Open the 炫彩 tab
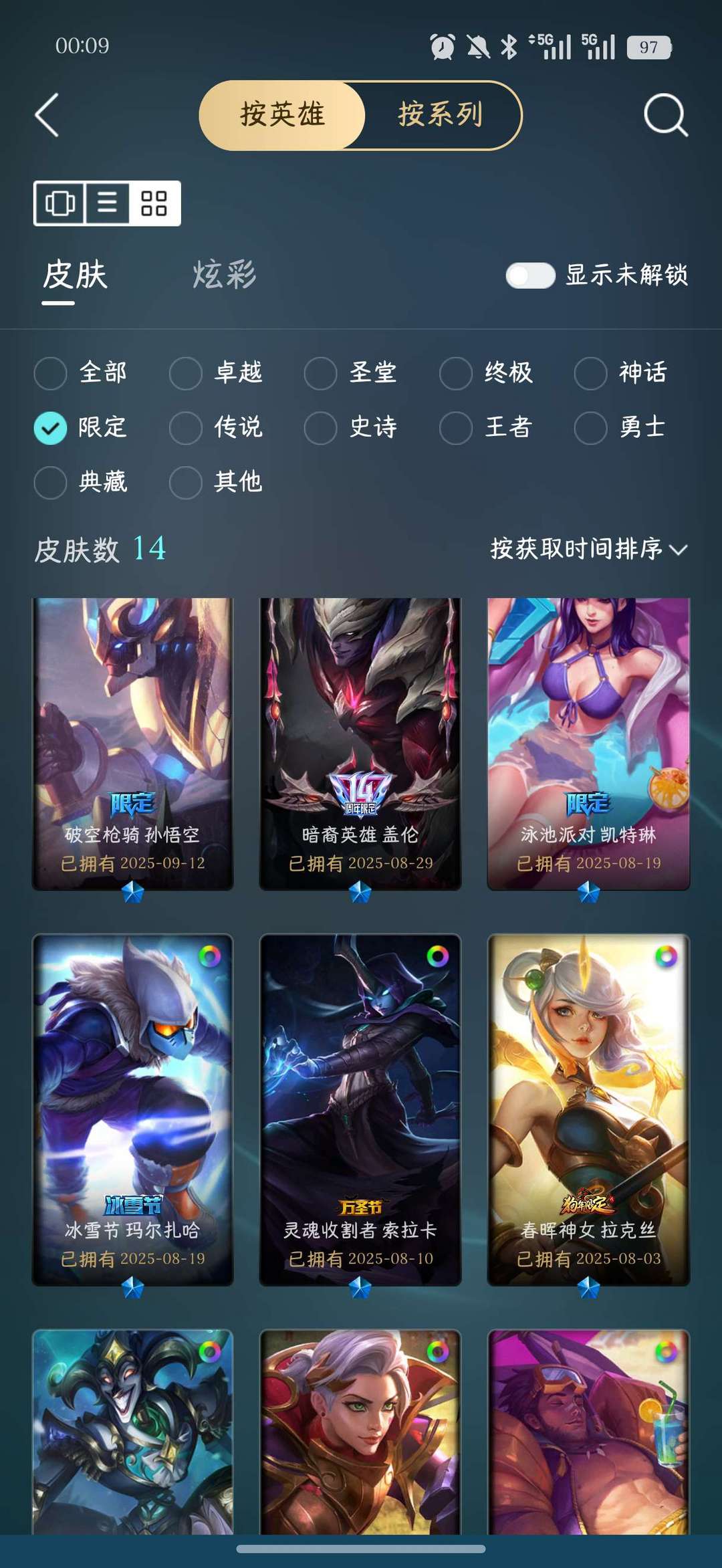Viewport: 722px width, 1568px height. click(x=224, y=275)
